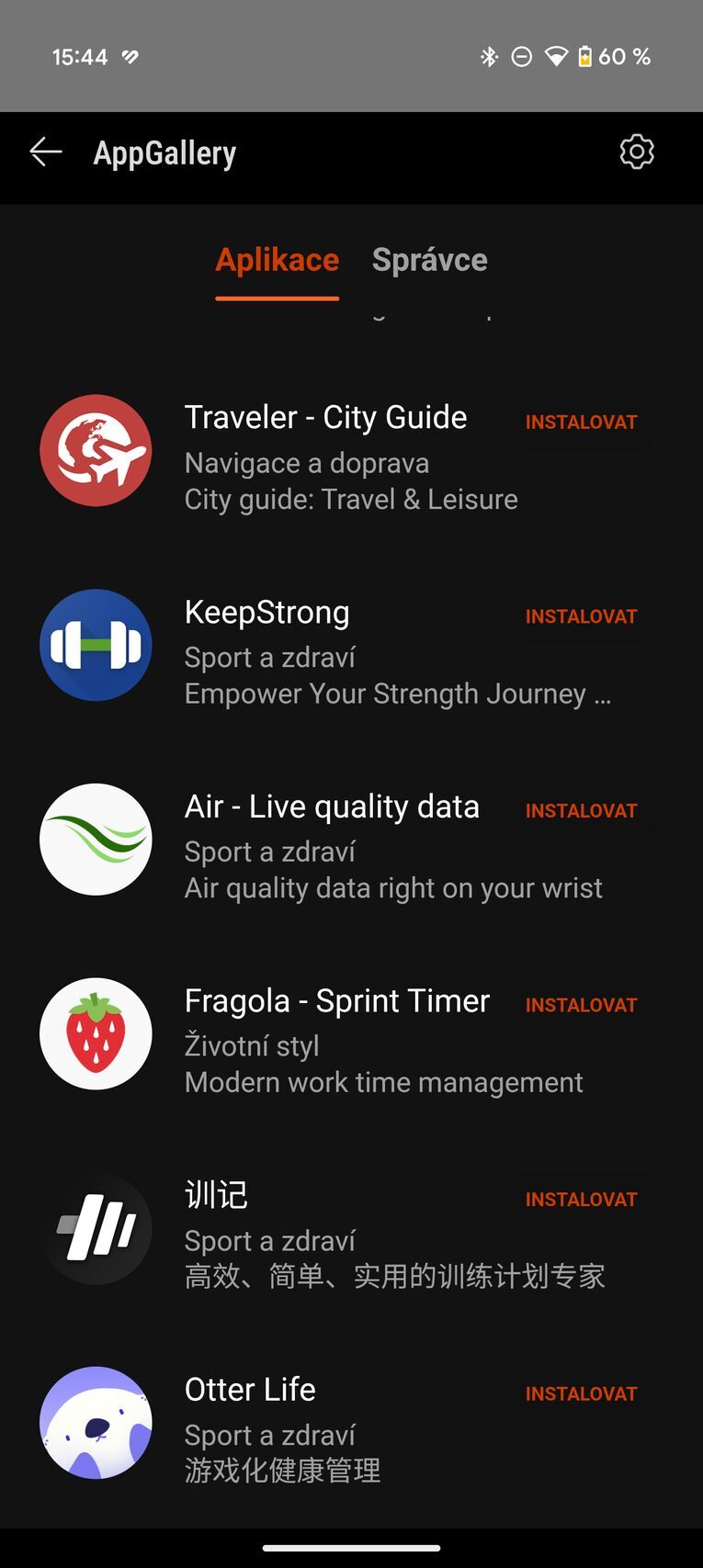703x1568 pixels.
Task: Select the do-not-disturb icon in status bar
Action: 521,56
